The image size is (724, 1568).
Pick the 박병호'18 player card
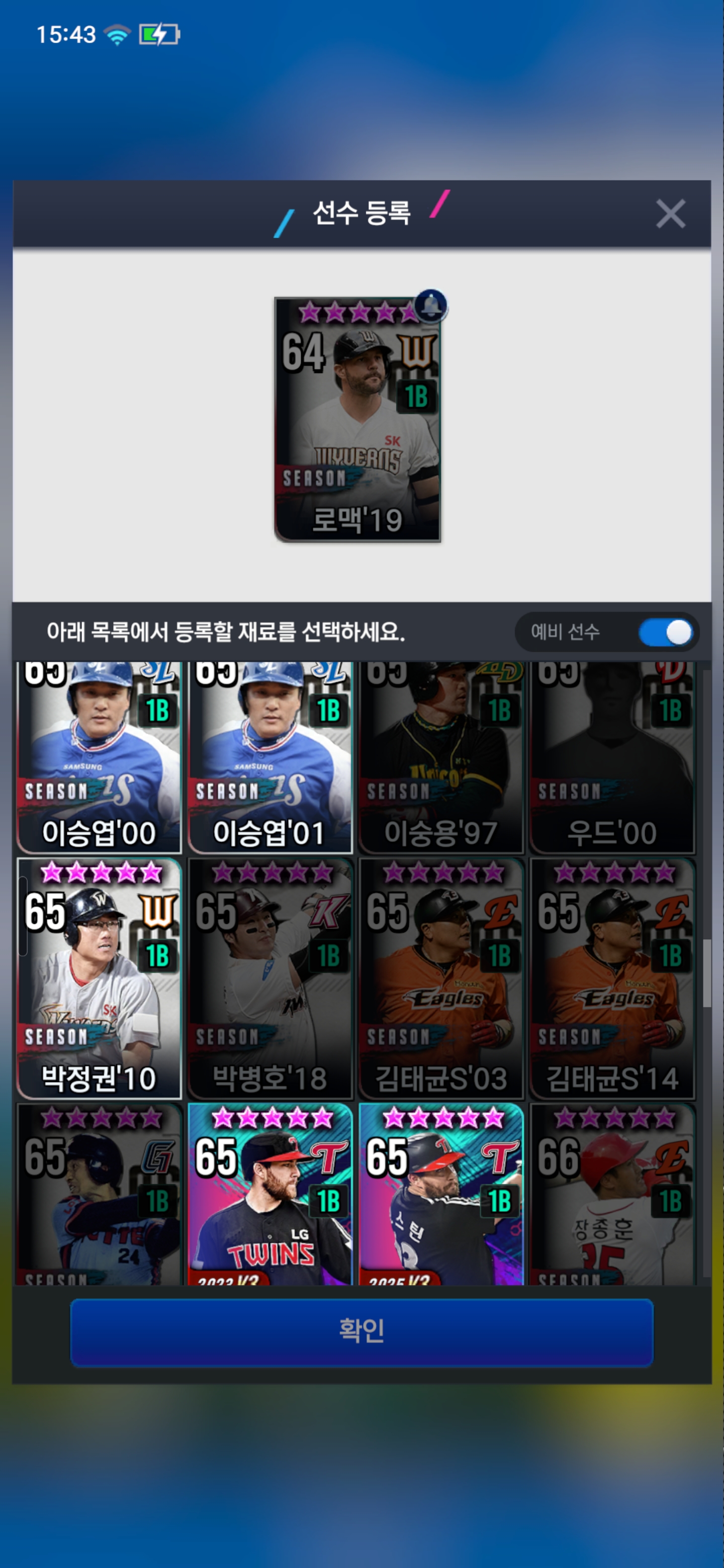coord(270,978)
